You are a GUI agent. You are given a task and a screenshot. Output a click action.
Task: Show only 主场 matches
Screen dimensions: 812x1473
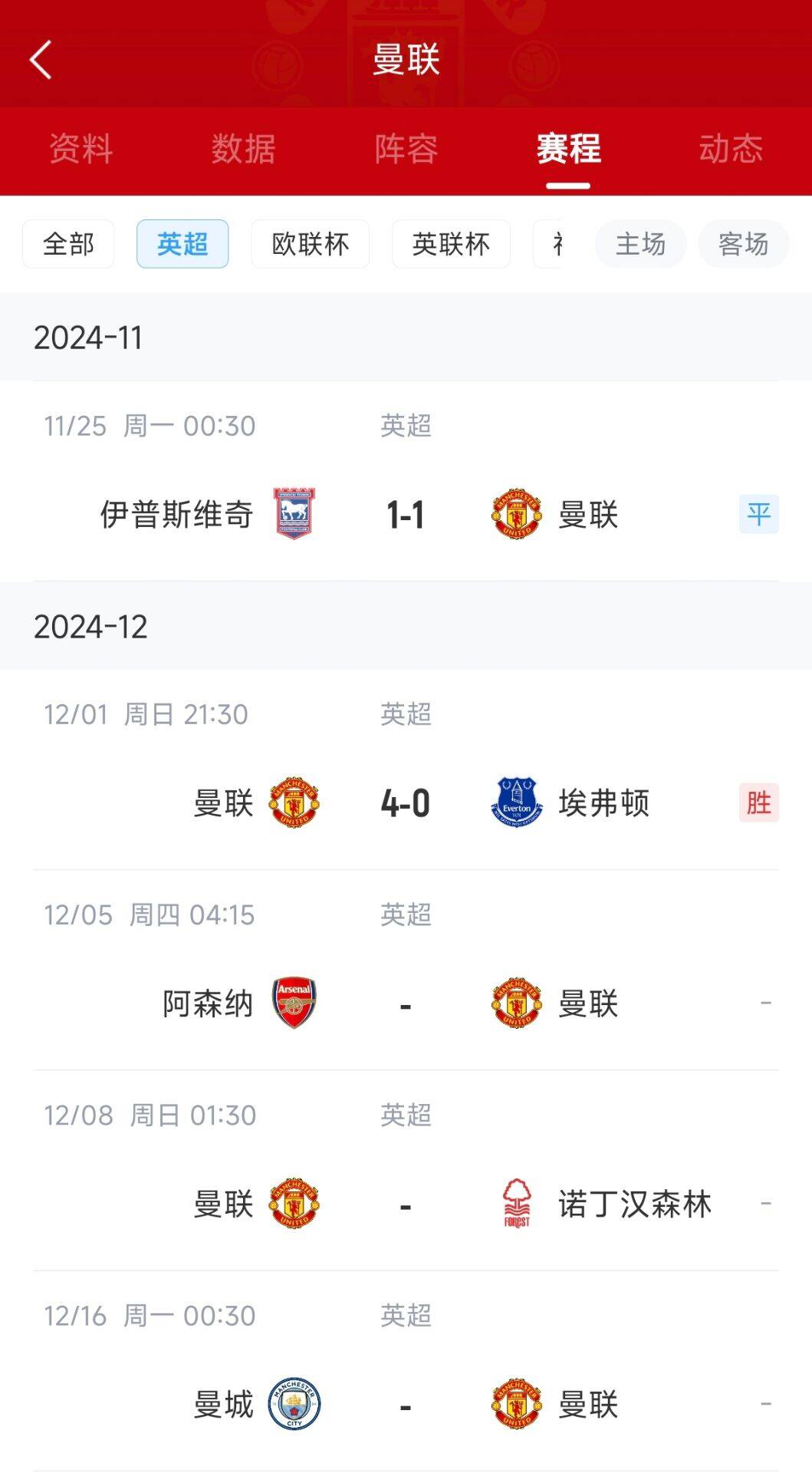click(640, 244)
